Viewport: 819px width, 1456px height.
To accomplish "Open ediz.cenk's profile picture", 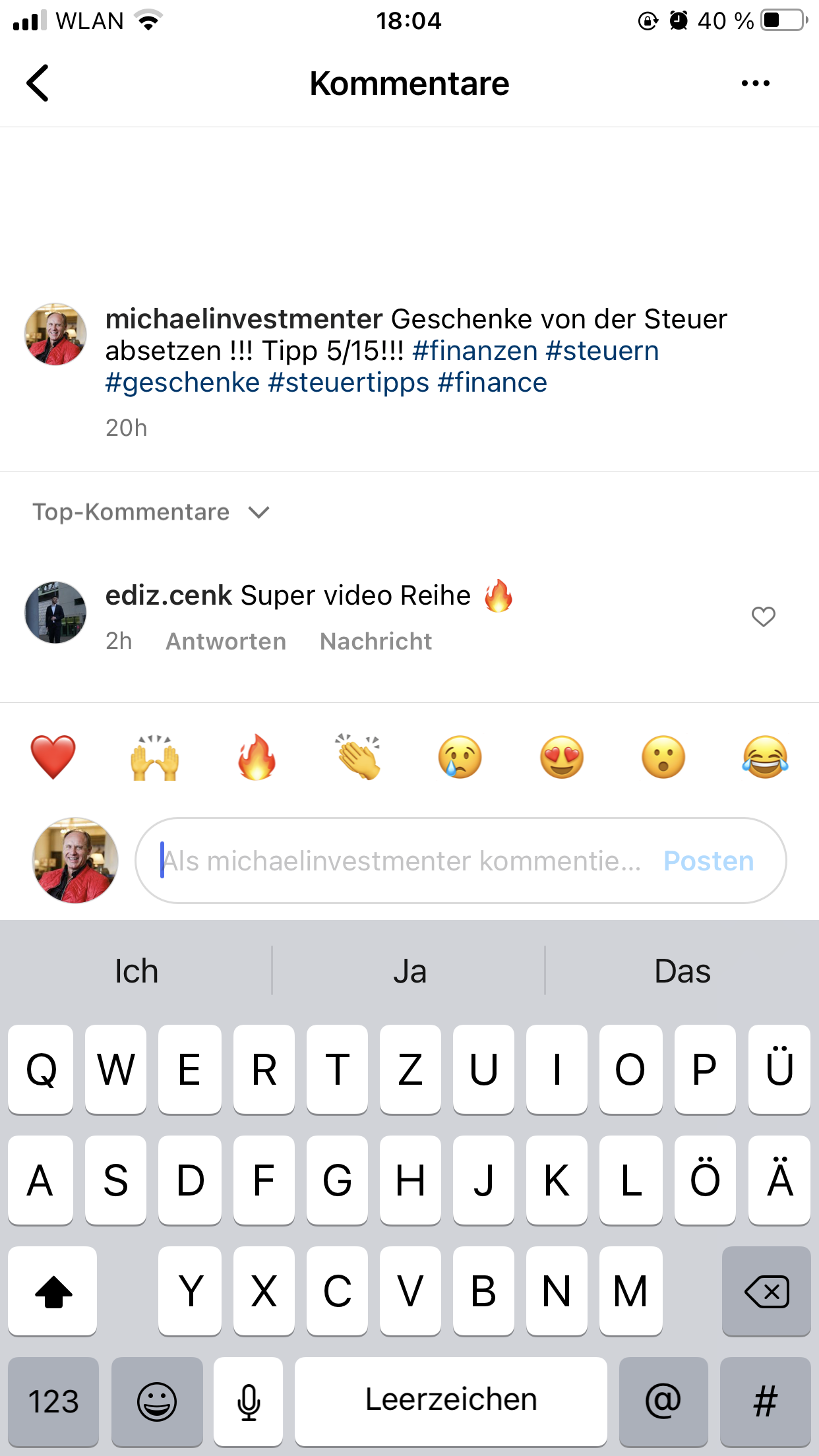I will pos(55,612).
